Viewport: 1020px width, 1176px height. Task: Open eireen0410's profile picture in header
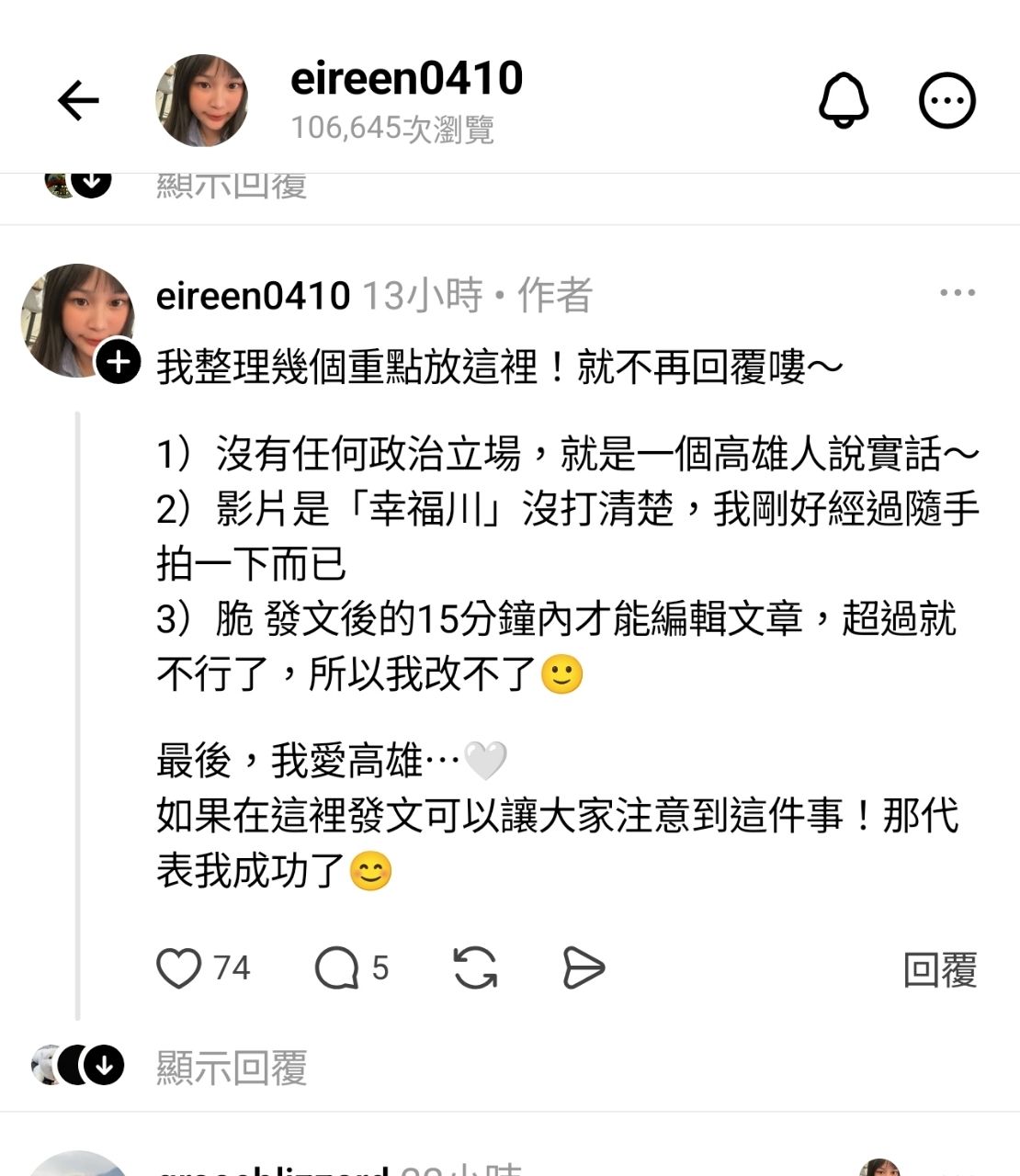[x=202, y=100]
